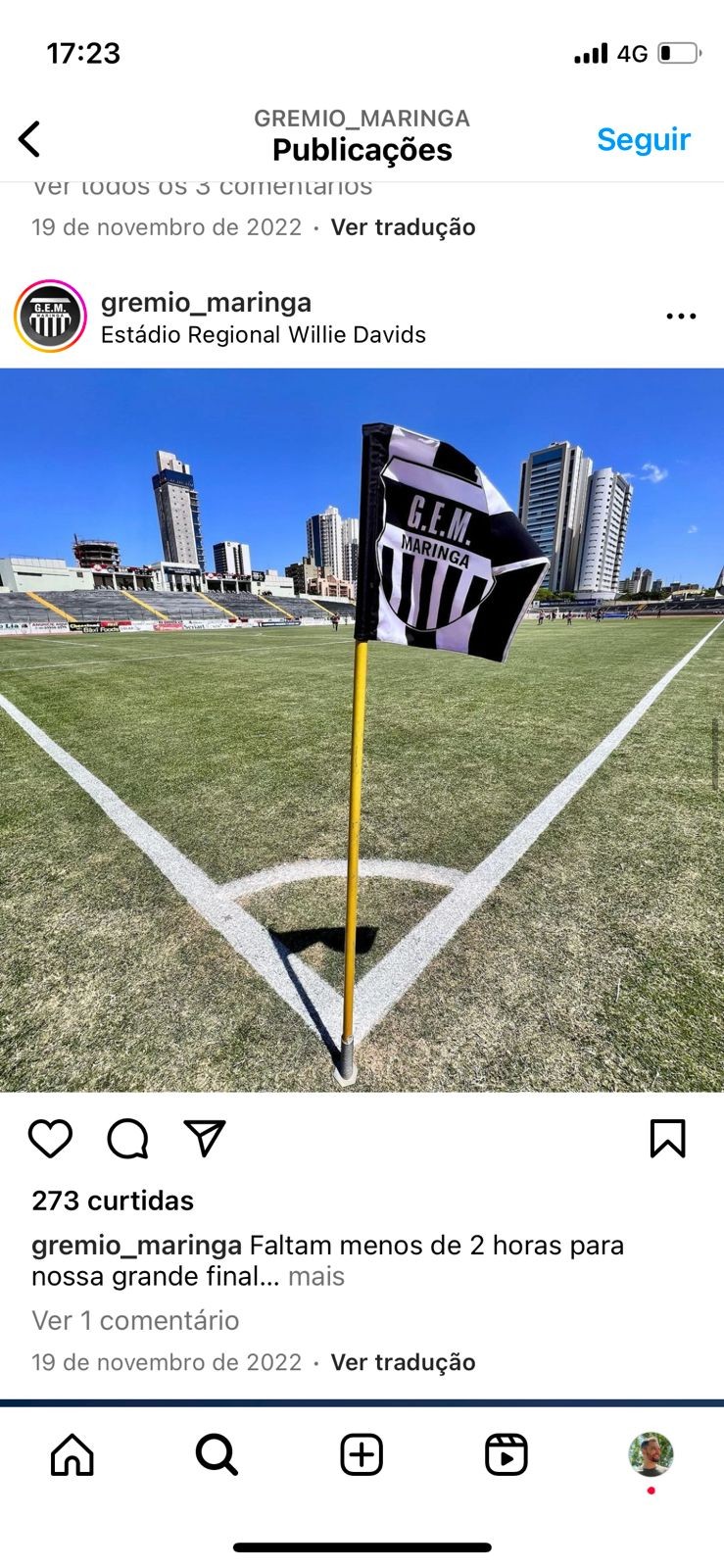Open the Estádio Regional Willie Davids location
This screenshot has height=1568, width=724.
[263, 335]
